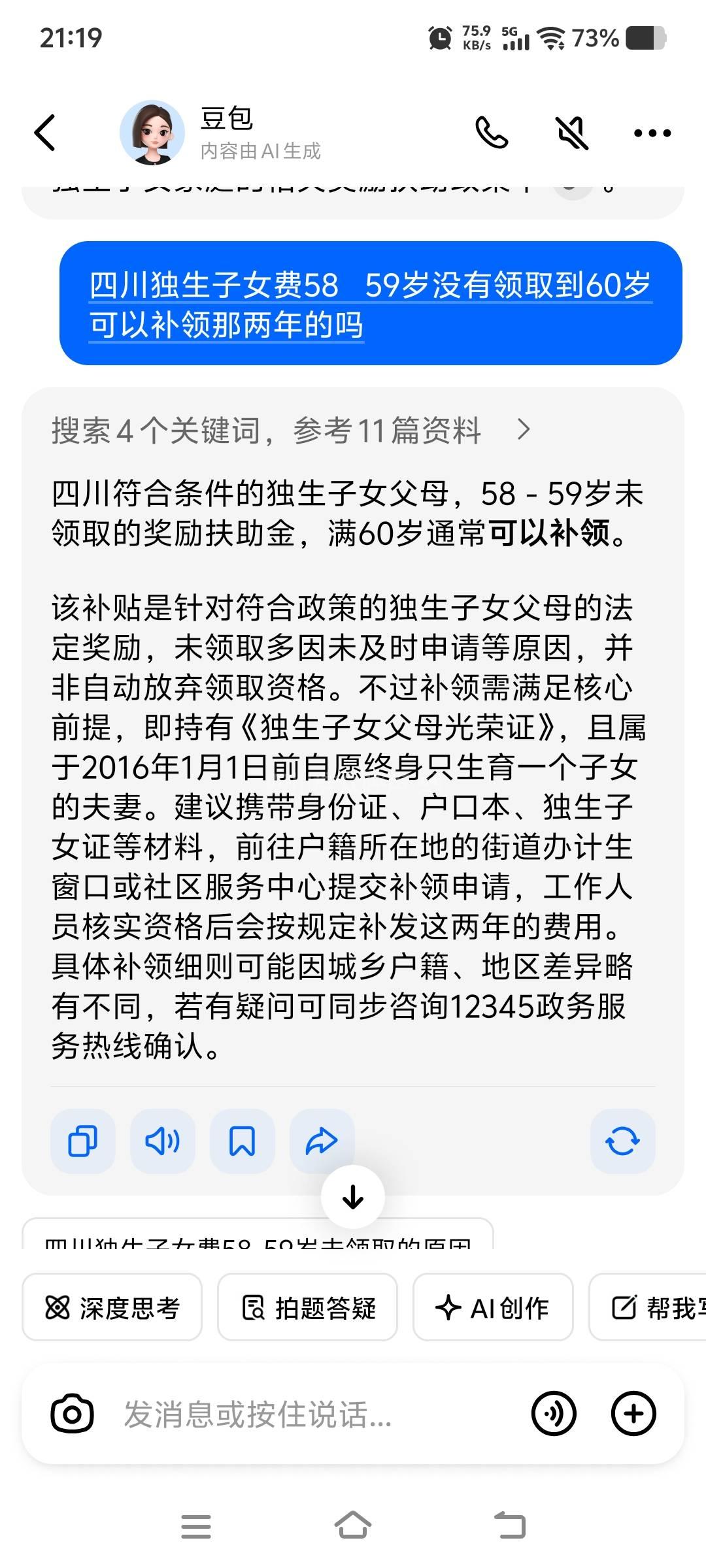Expand 搜索4个关键词 参考11篇资料 sources
The image size is (706, 1568).
pos(292,431)
